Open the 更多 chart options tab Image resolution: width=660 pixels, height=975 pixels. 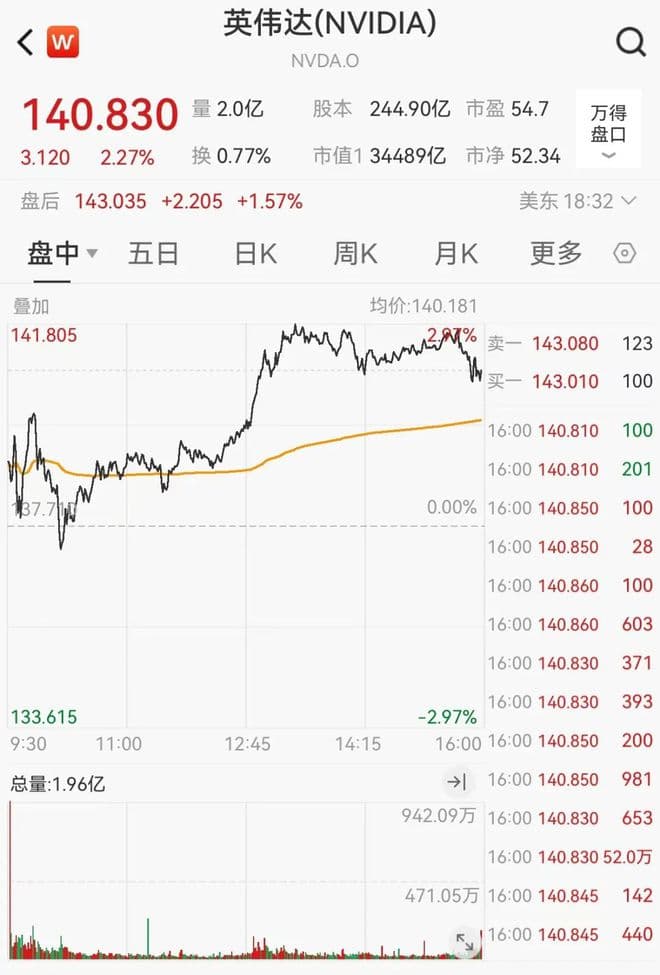[555, 254]
